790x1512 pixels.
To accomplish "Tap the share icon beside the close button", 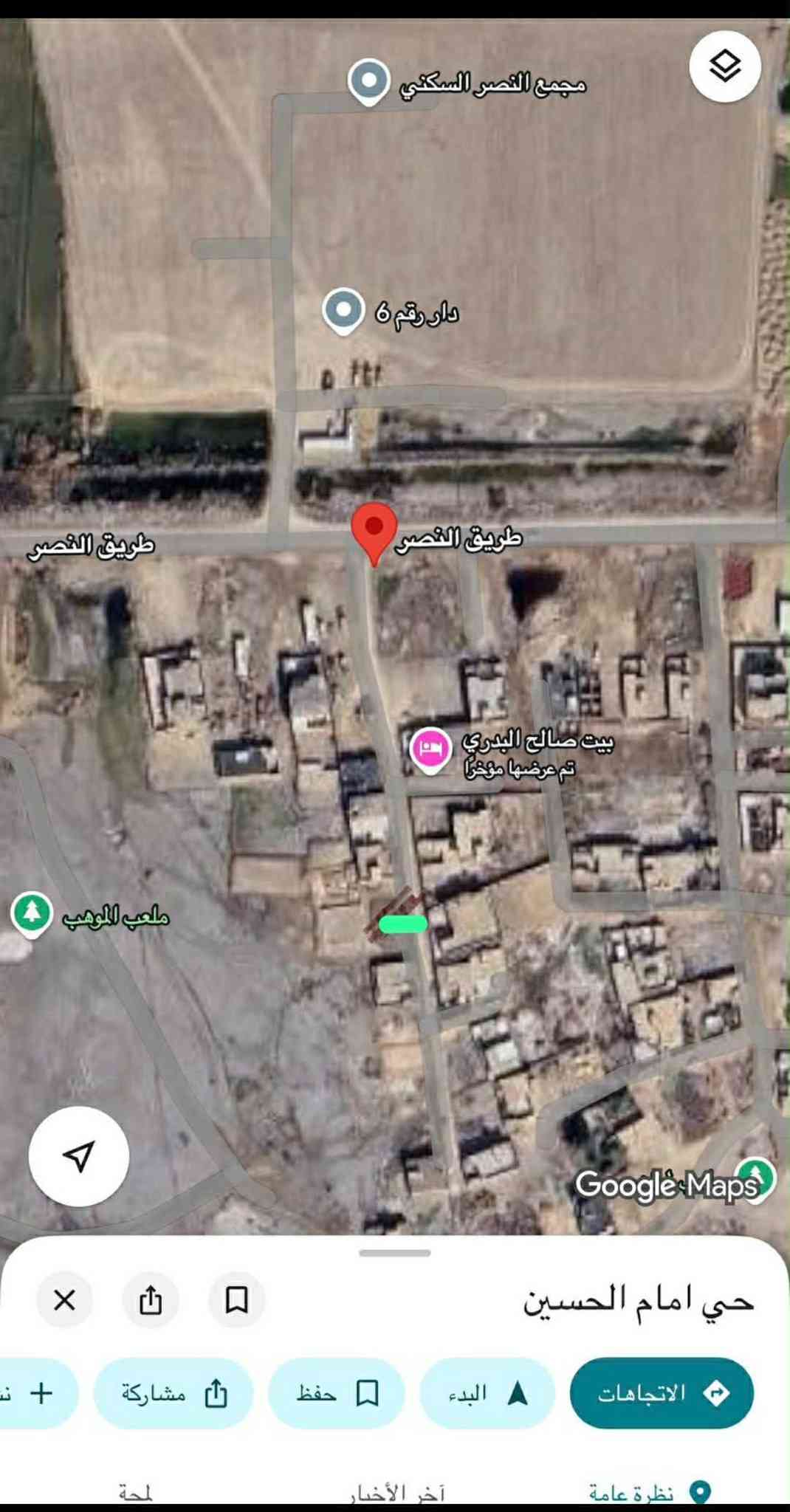I will (x=151, y=1300).
